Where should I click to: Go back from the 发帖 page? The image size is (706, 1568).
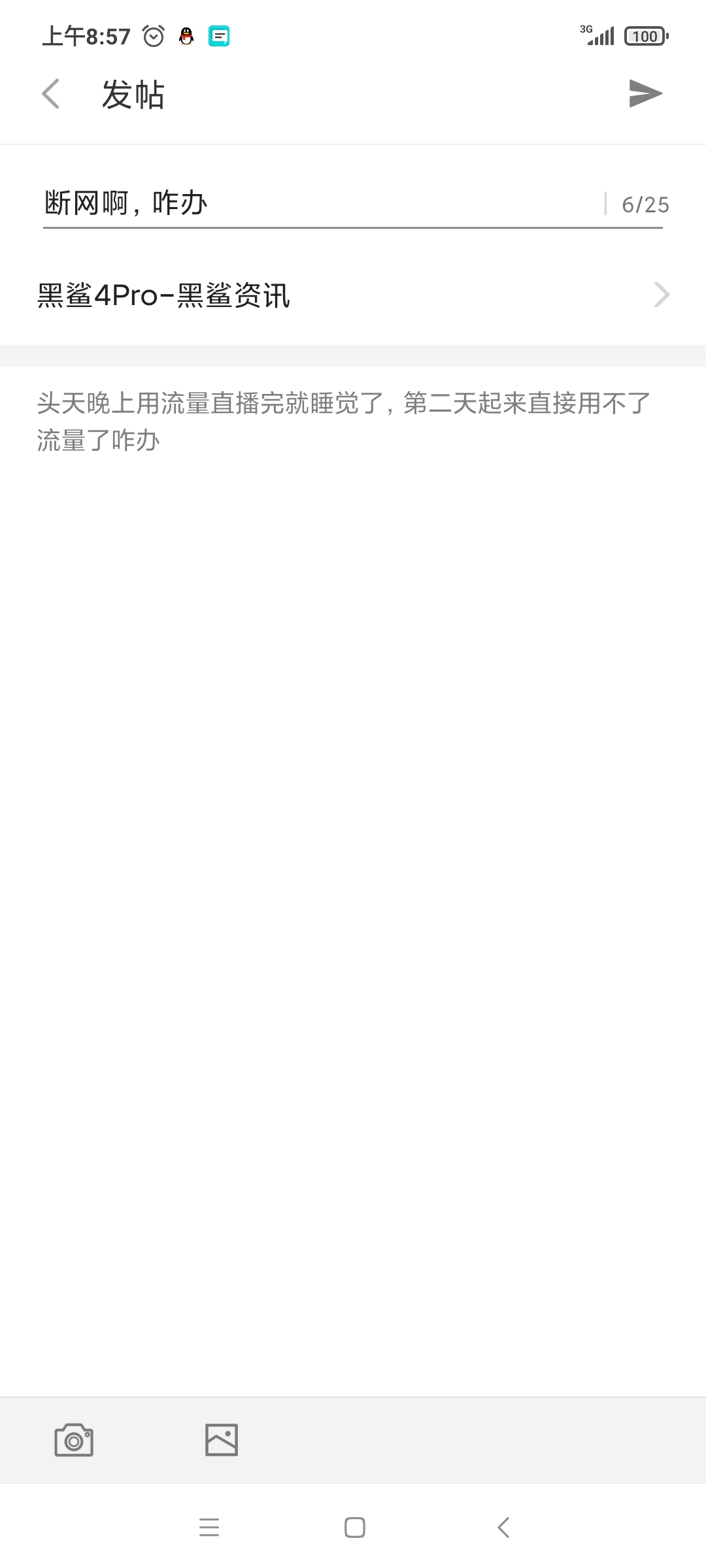coord(51,93)
